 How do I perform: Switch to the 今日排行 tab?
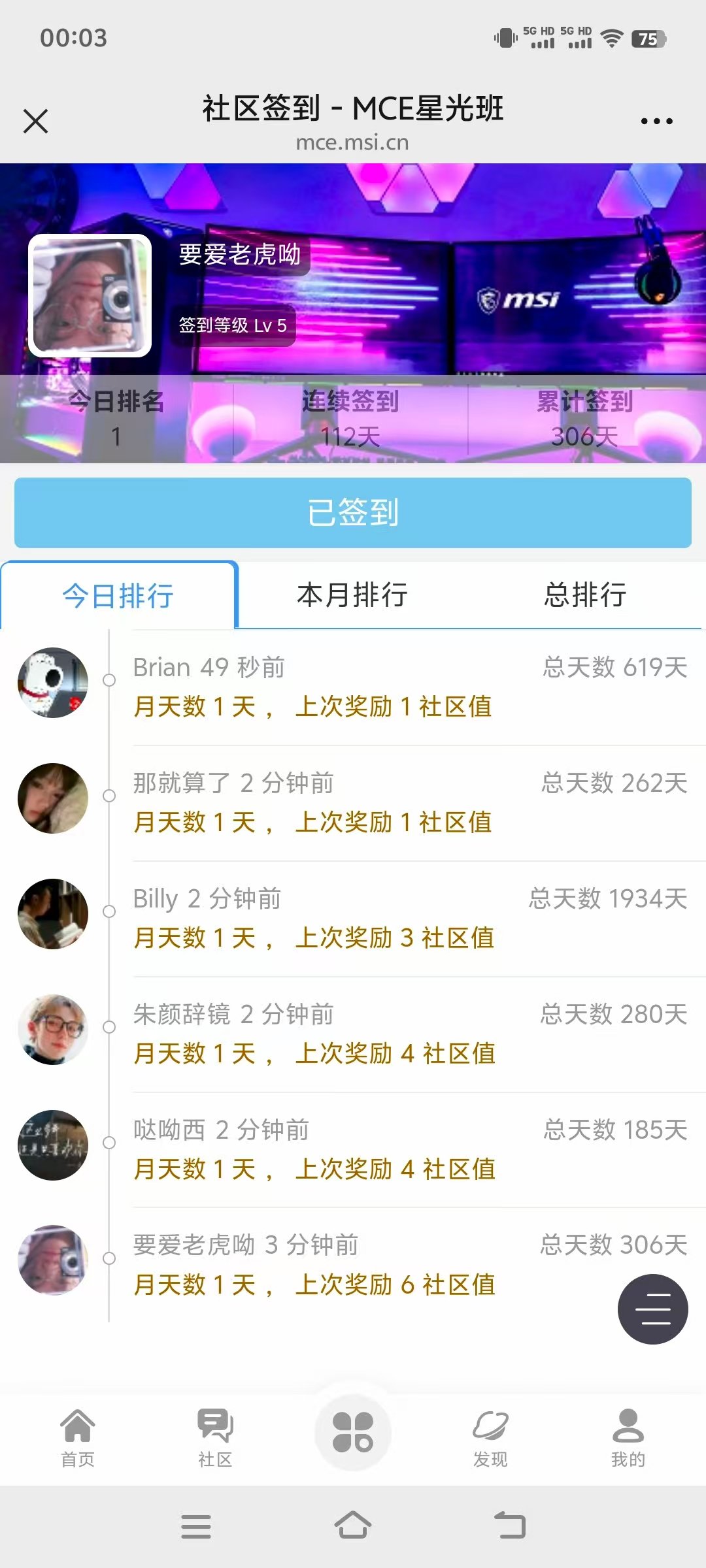(118, 596)
